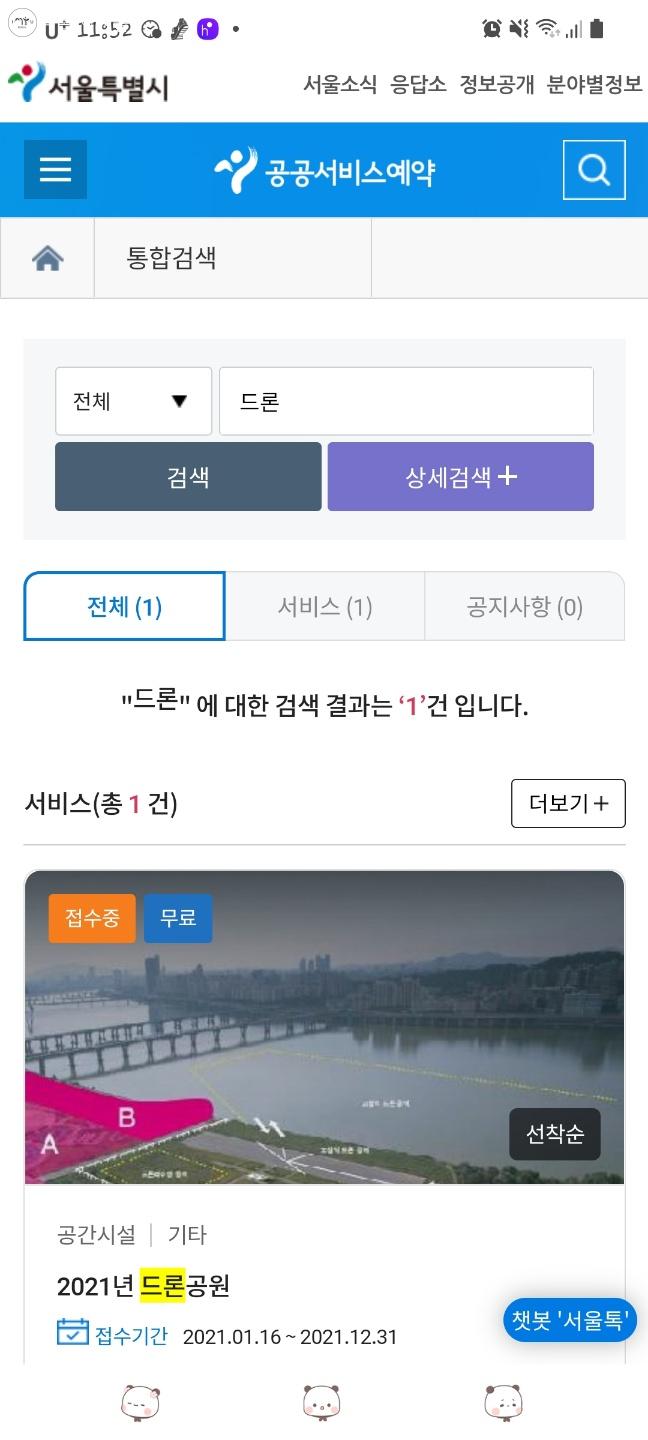Viewport: 648px width, 1440px height.
Task: Open 응답소 link
Action: 418,84
